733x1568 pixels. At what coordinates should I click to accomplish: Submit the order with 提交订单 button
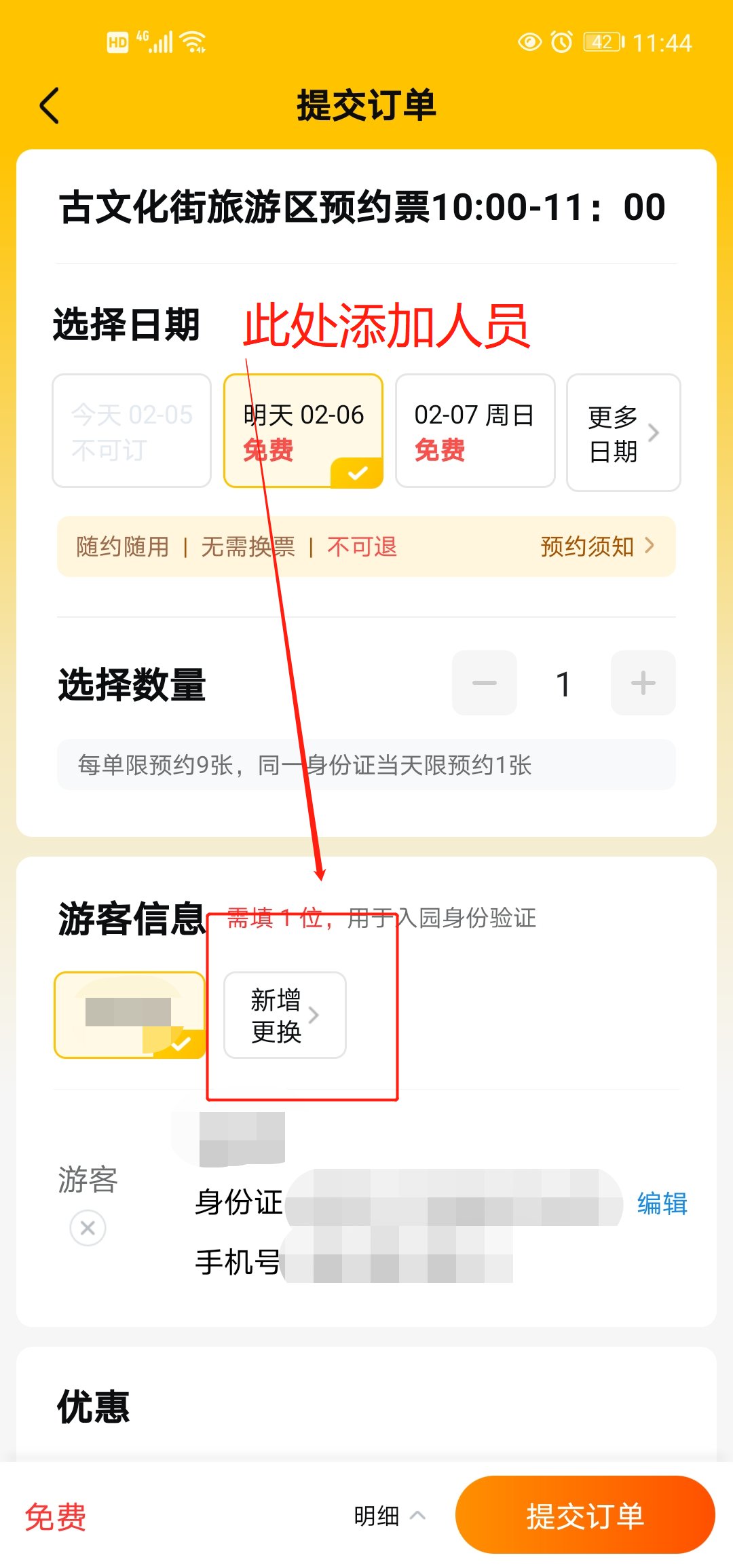coord(585,1515)
